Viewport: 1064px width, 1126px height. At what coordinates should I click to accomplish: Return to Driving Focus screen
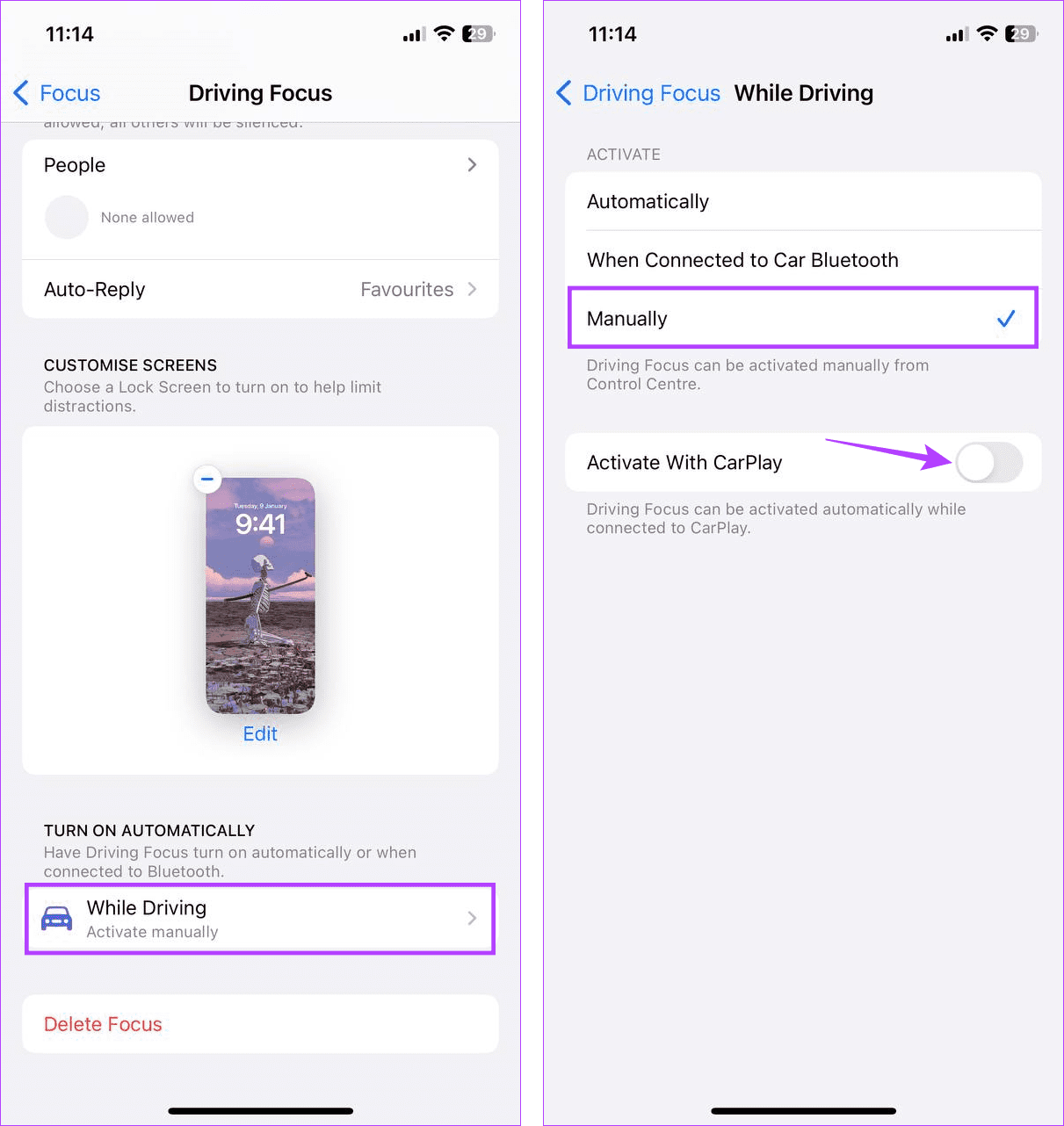(x=639, y=93)
